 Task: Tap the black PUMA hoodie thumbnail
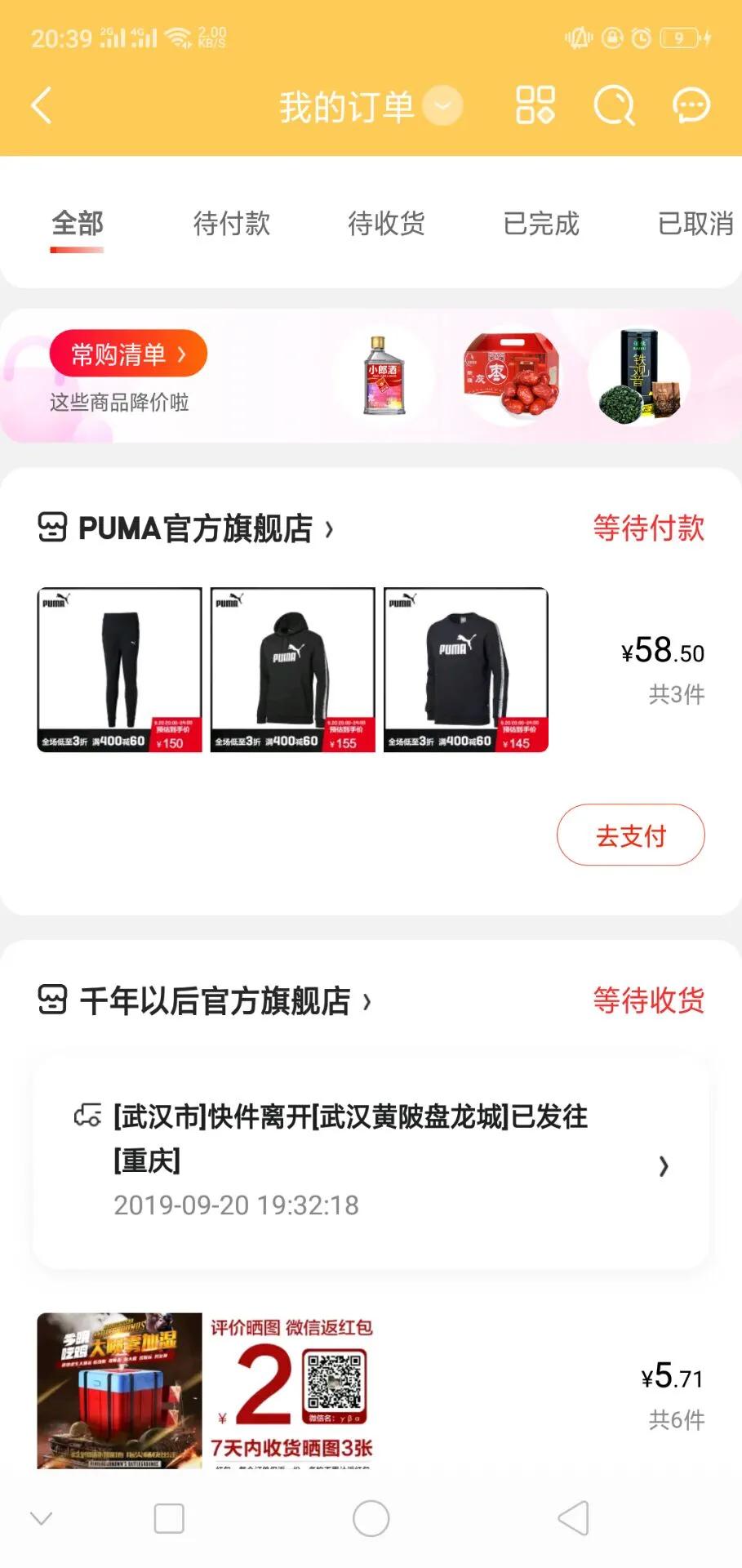click(x=291, y=668)
